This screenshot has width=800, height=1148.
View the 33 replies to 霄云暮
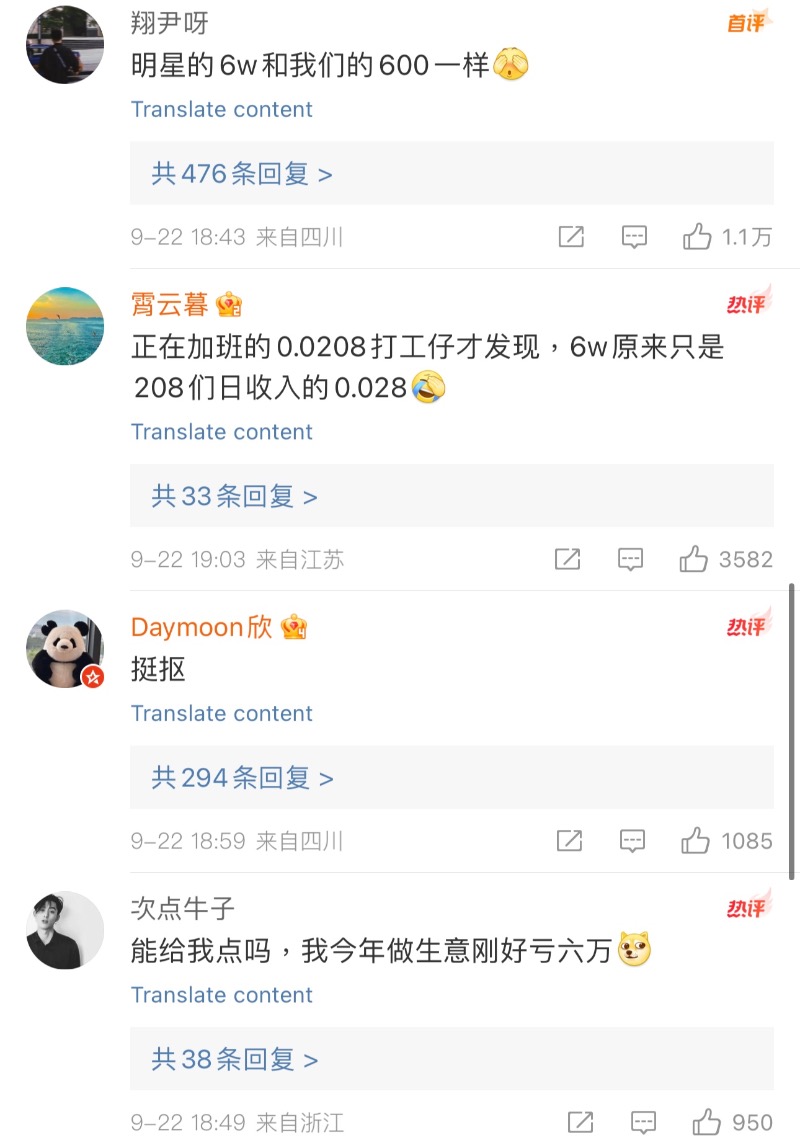pyautogui.click(x=234, y=496)
